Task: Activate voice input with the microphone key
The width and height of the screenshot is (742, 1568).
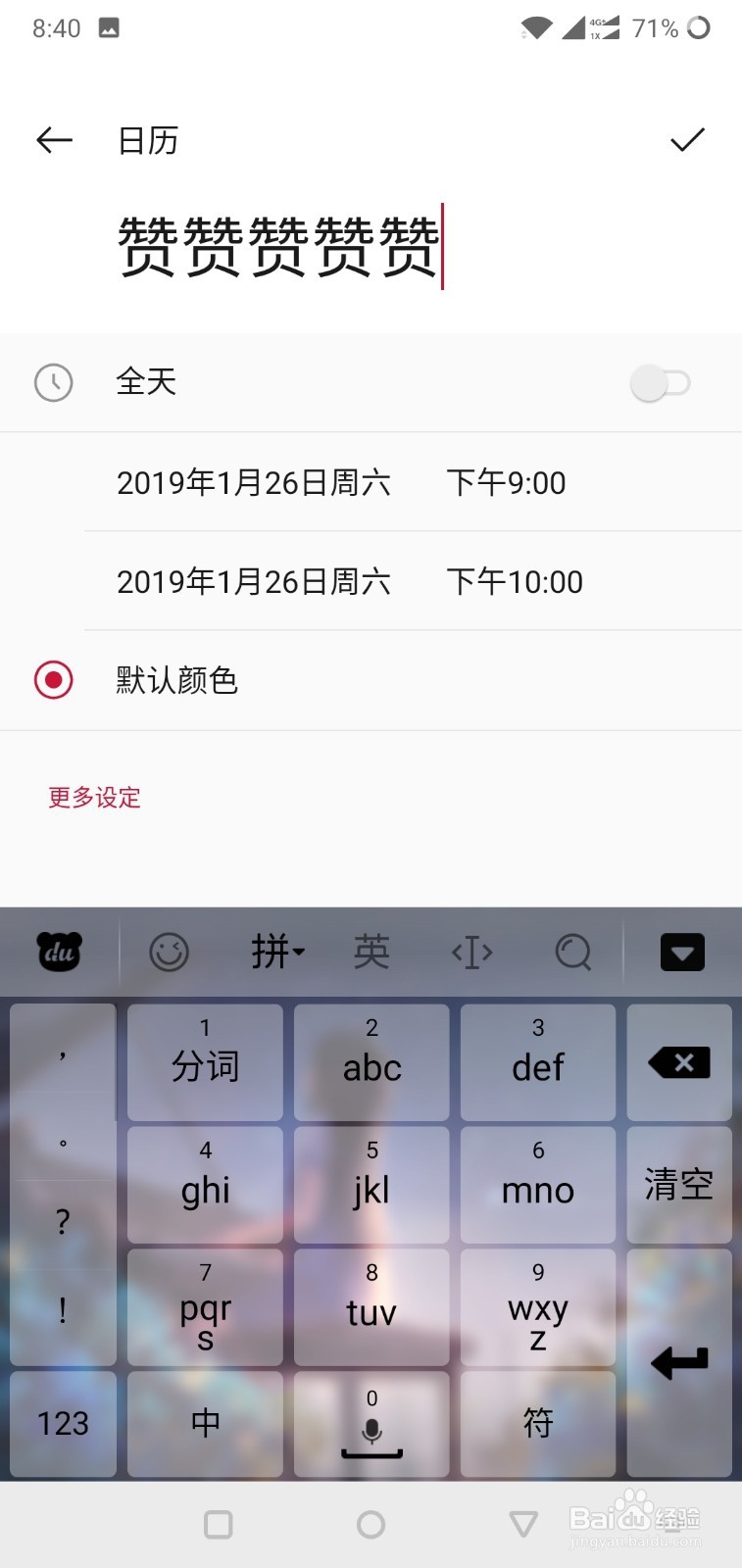Action: coord(371,1423)
